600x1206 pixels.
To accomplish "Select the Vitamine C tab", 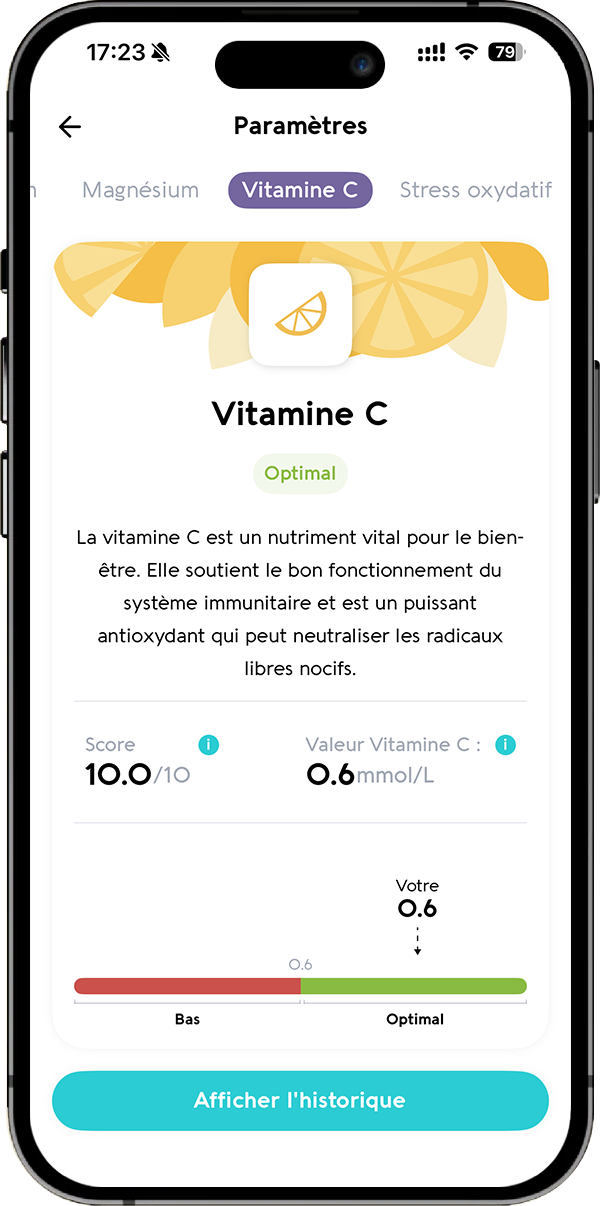I will click(300, 190).
